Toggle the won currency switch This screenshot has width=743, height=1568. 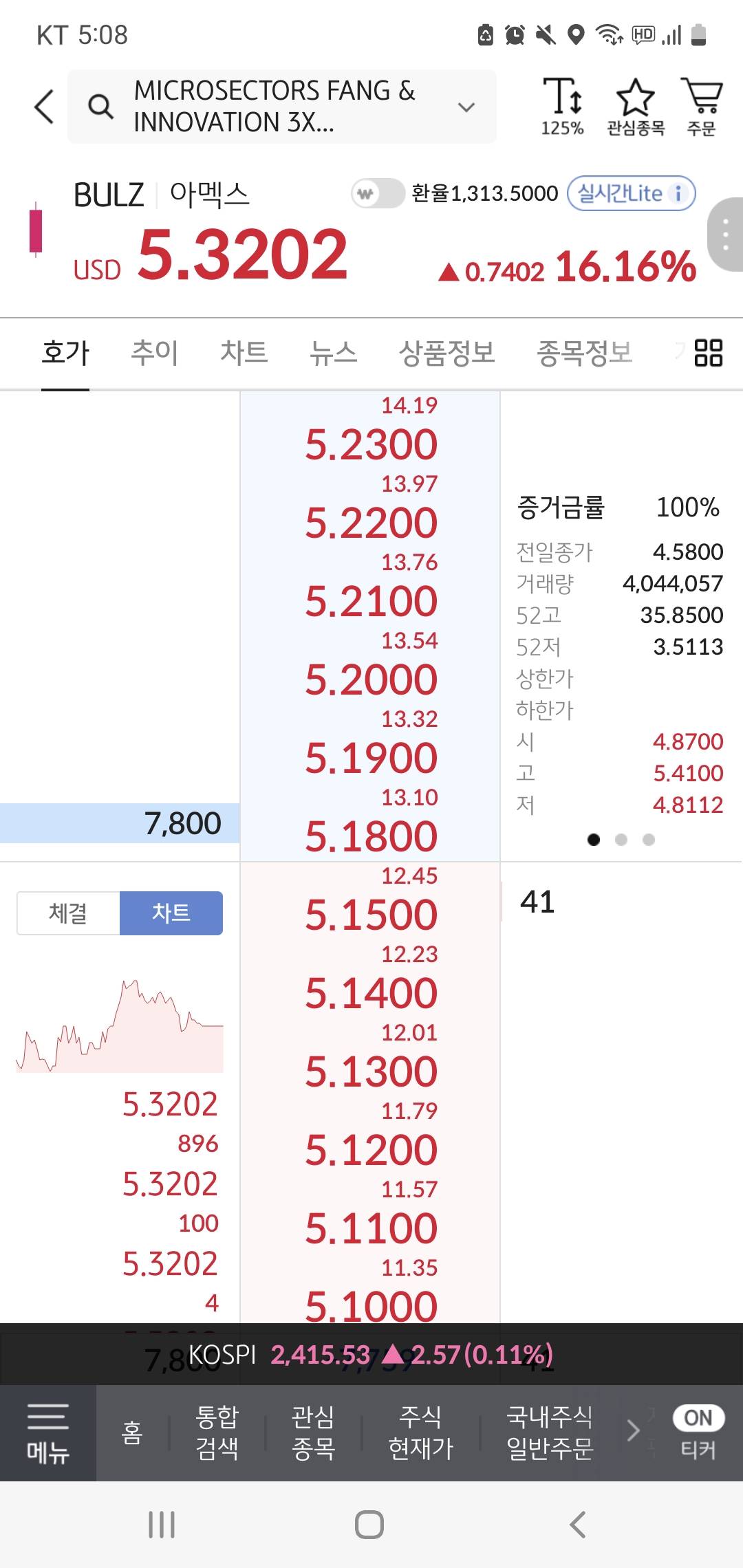(377, 194)
